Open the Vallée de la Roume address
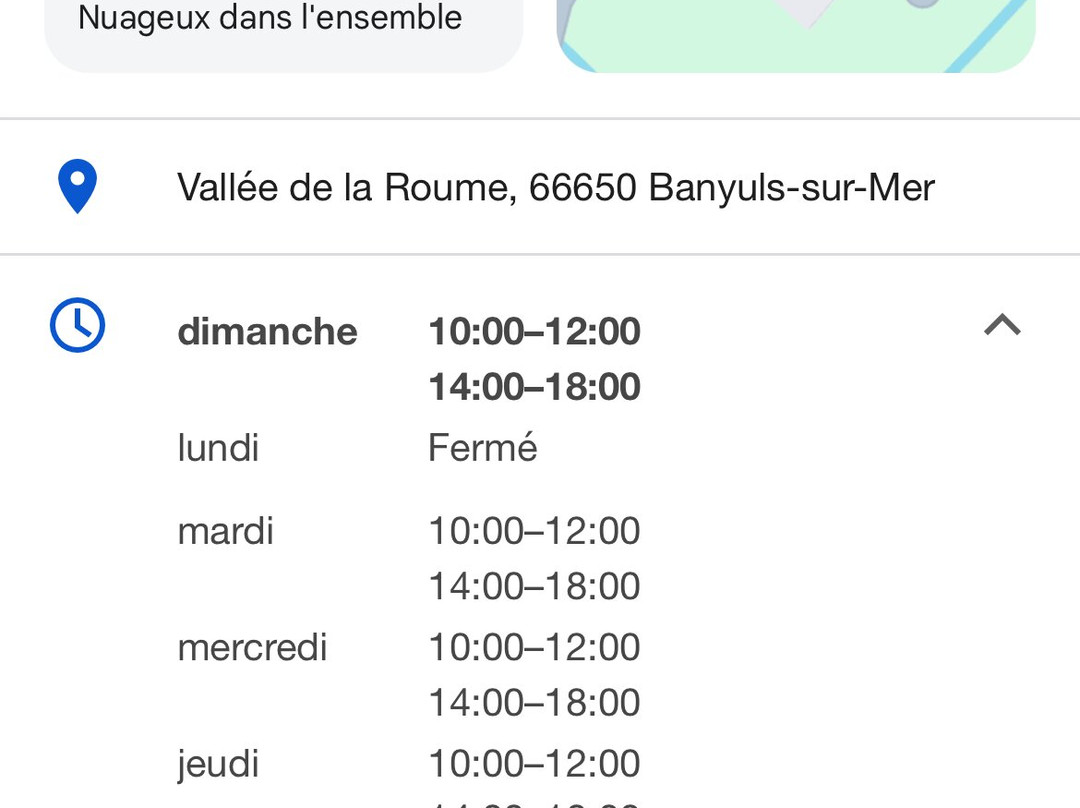1080x808 pixels. point(540,187)
